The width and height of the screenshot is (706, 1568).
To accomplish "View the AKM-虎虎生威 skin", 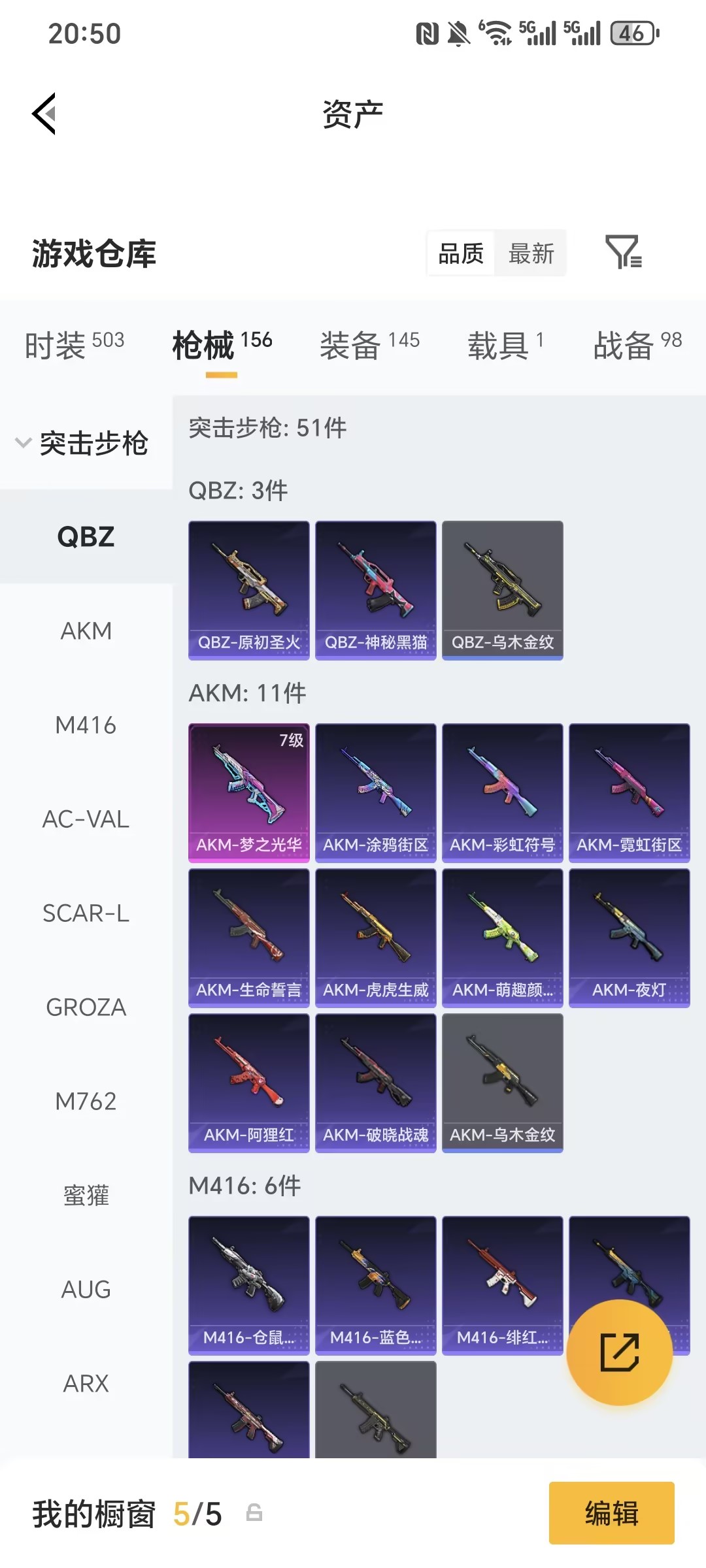I will point(375,938).
